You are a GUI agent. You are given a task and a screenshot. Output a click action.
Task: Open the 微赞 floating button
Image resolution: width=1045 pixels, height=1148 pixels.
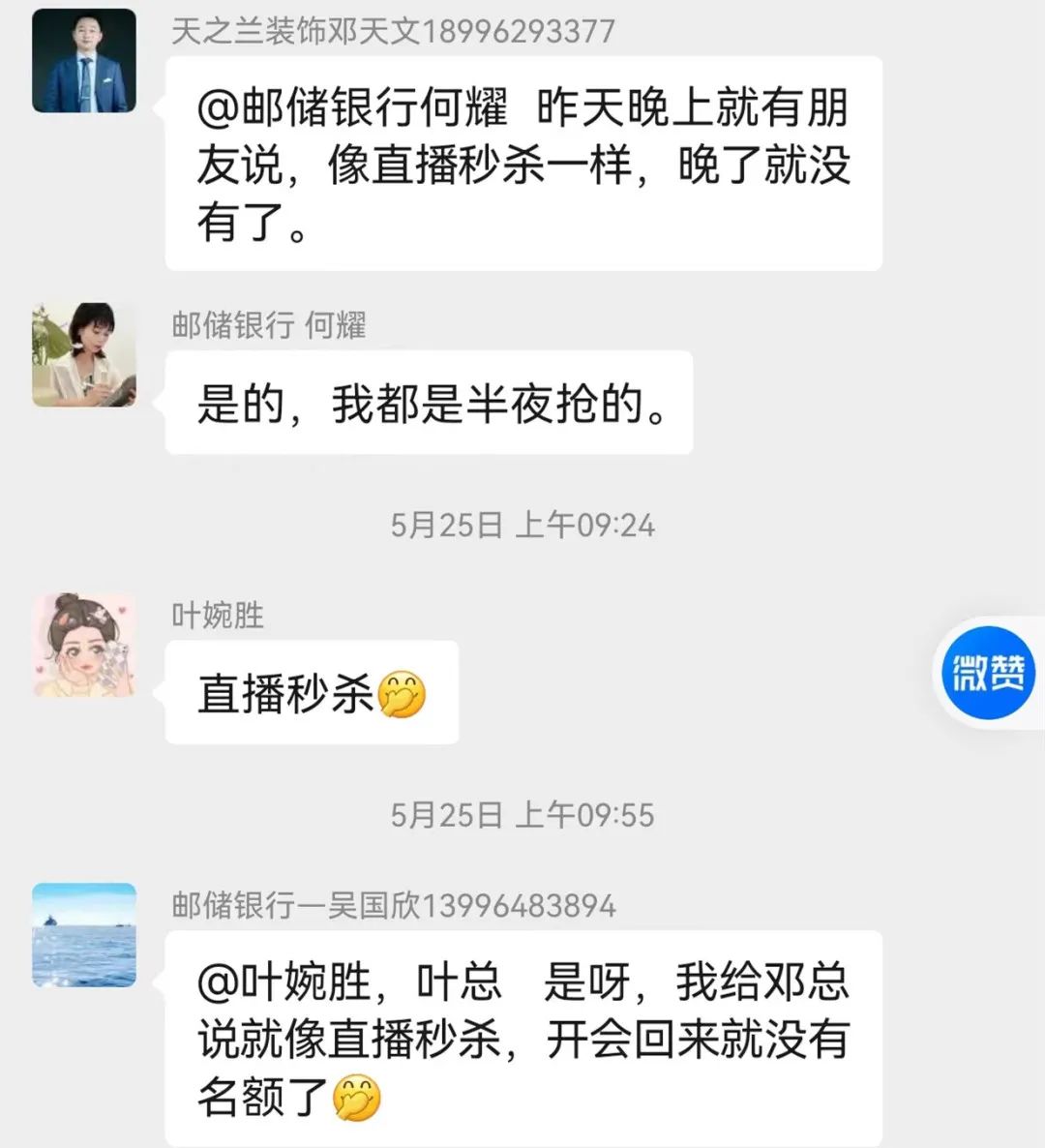987,674
